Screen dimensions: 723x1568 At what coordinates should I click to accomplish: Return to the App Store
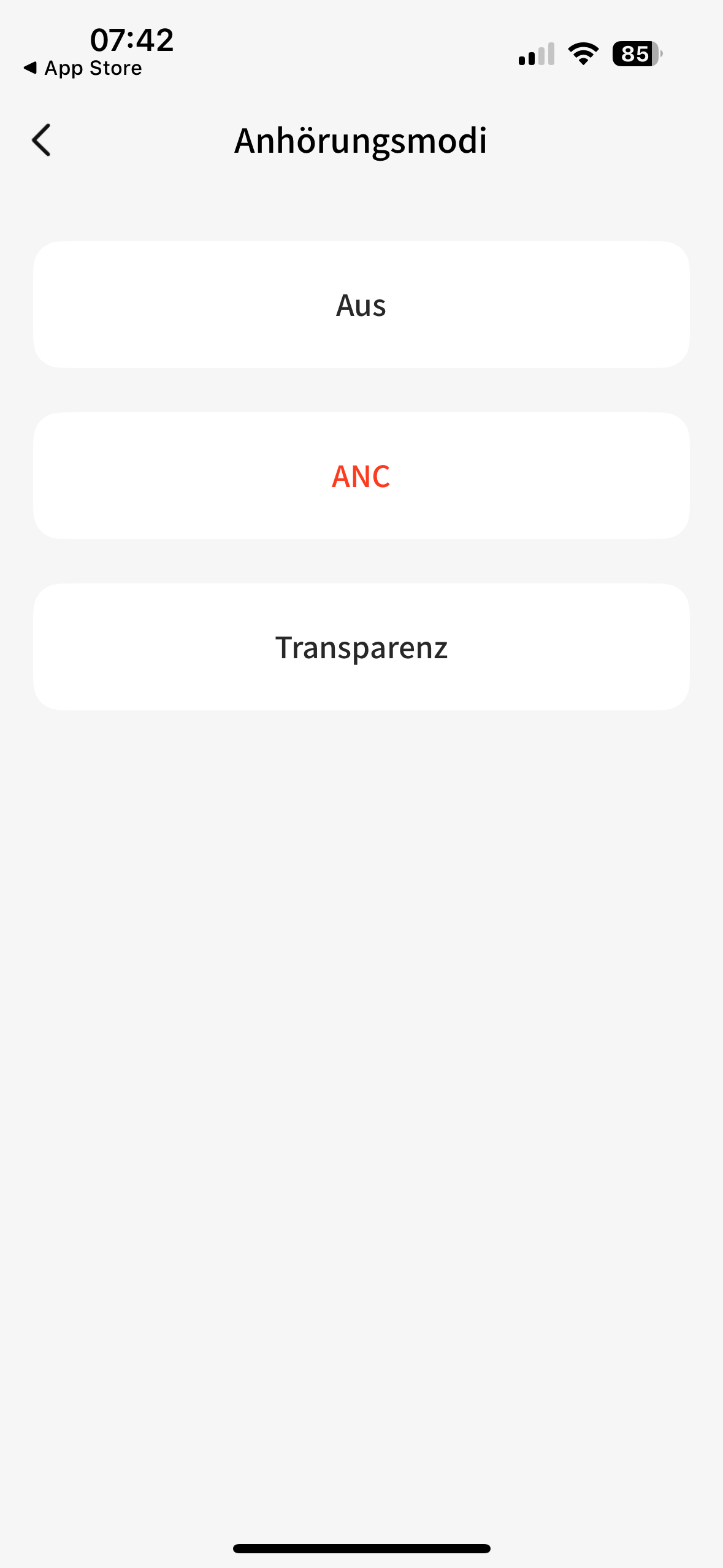point(83,68)
